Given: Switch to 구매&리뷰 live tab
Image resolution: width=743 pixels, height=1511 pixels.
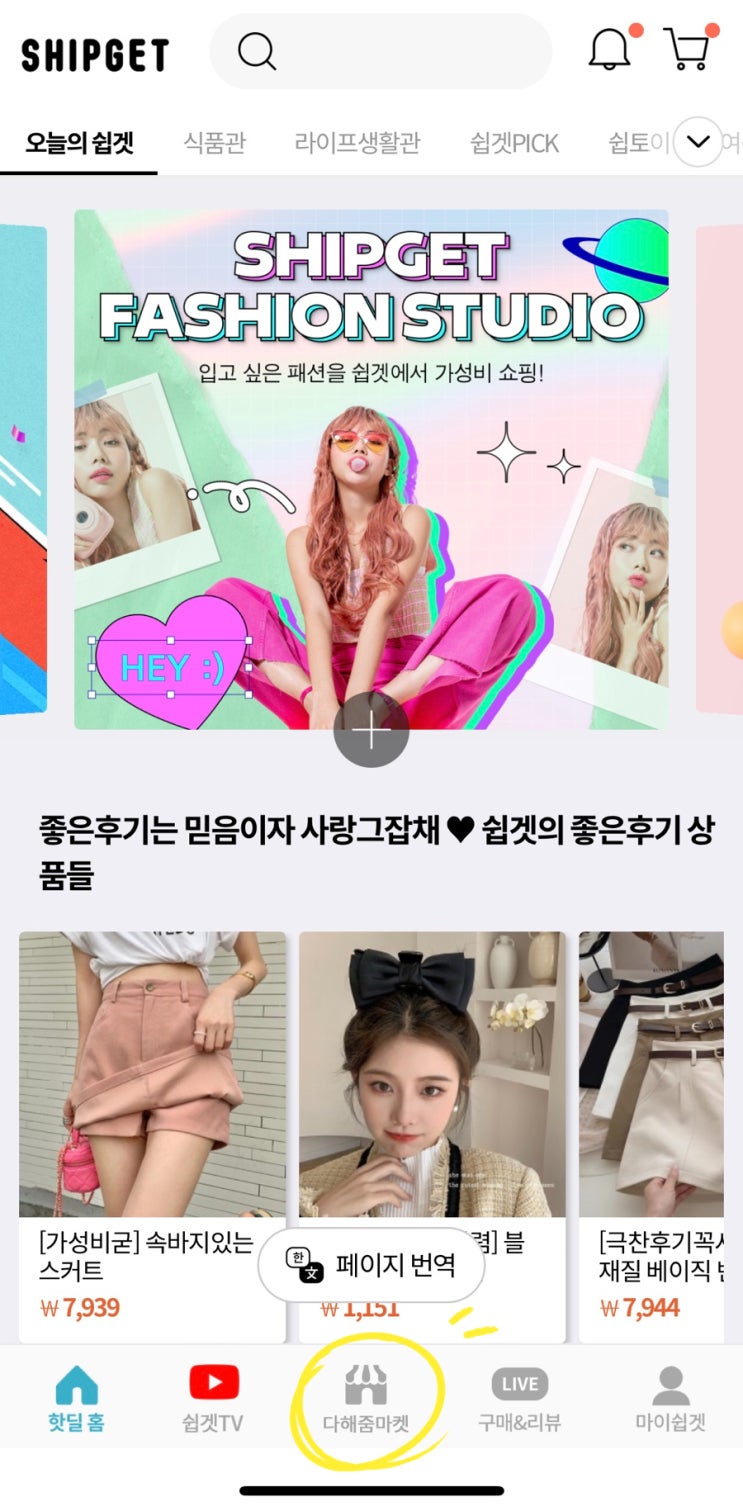Looking at the screenshot, I should [520, 1400].
